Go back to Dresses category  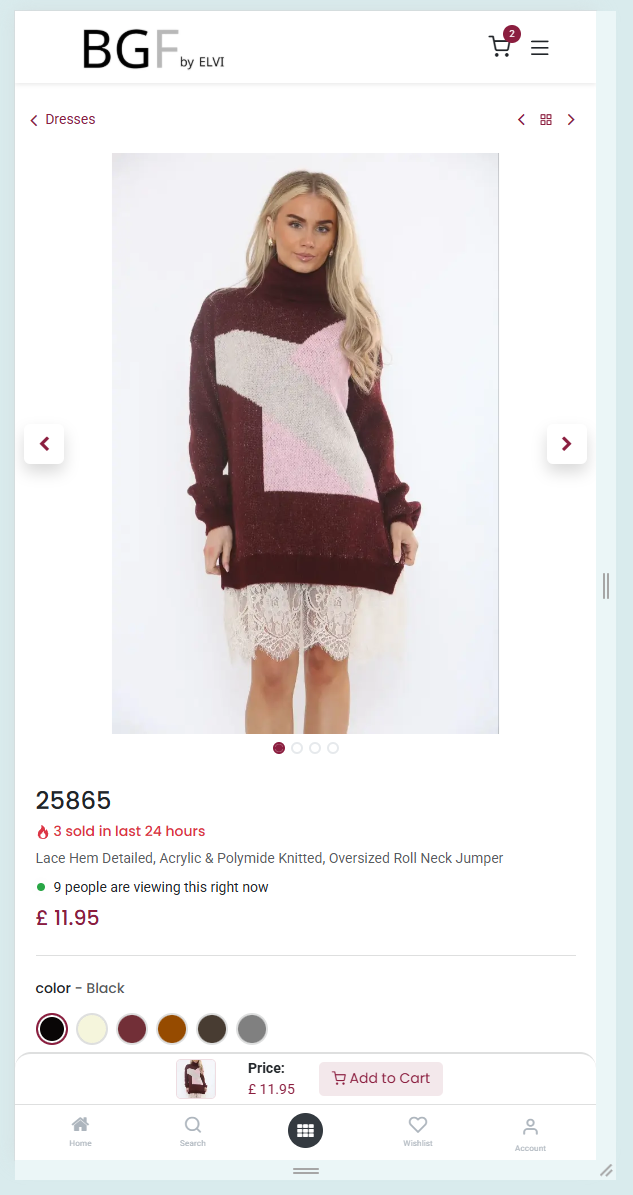coord(62,120)
